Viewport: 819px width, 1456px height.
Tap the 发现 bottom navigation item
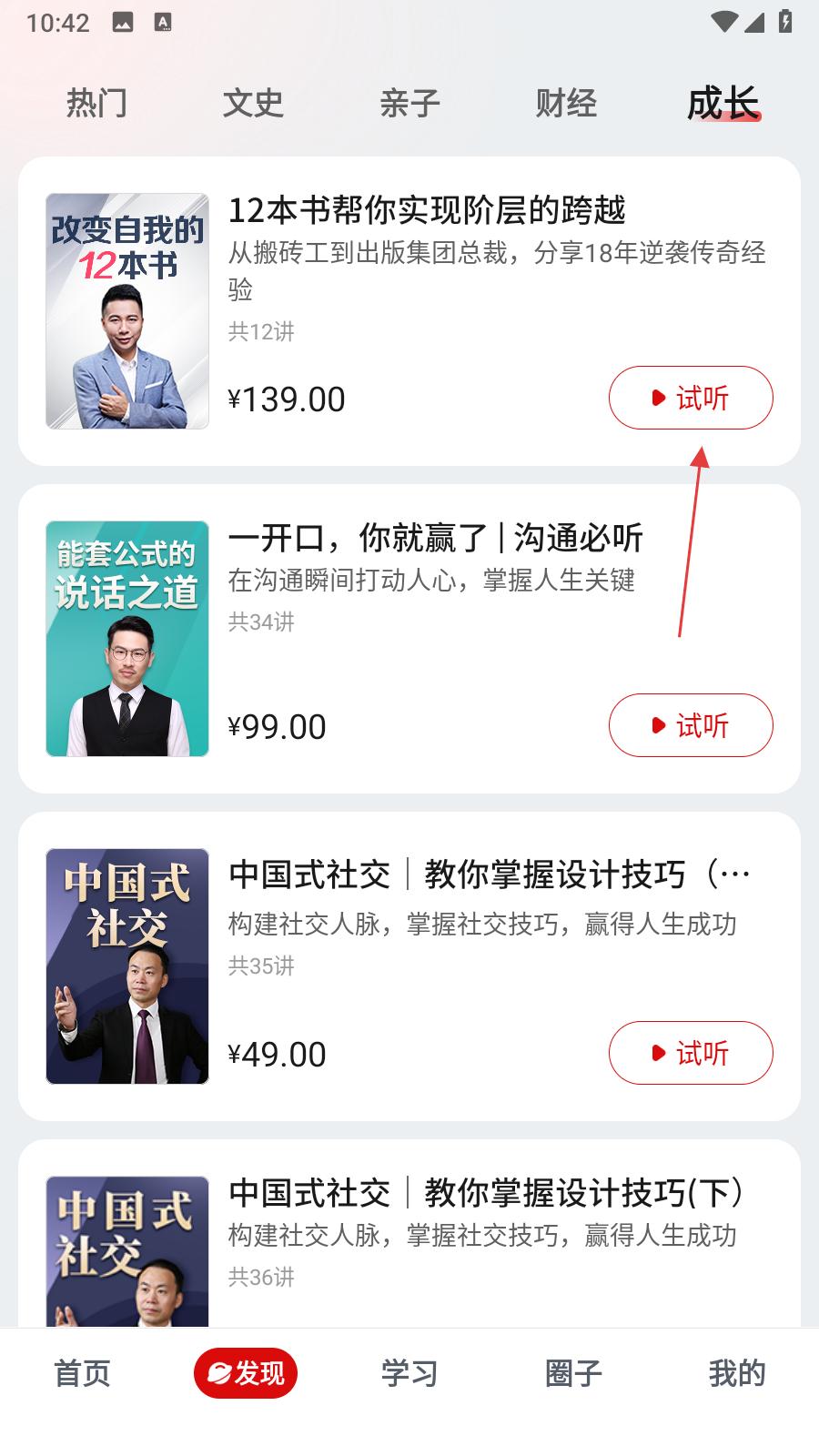(246, 1373)
